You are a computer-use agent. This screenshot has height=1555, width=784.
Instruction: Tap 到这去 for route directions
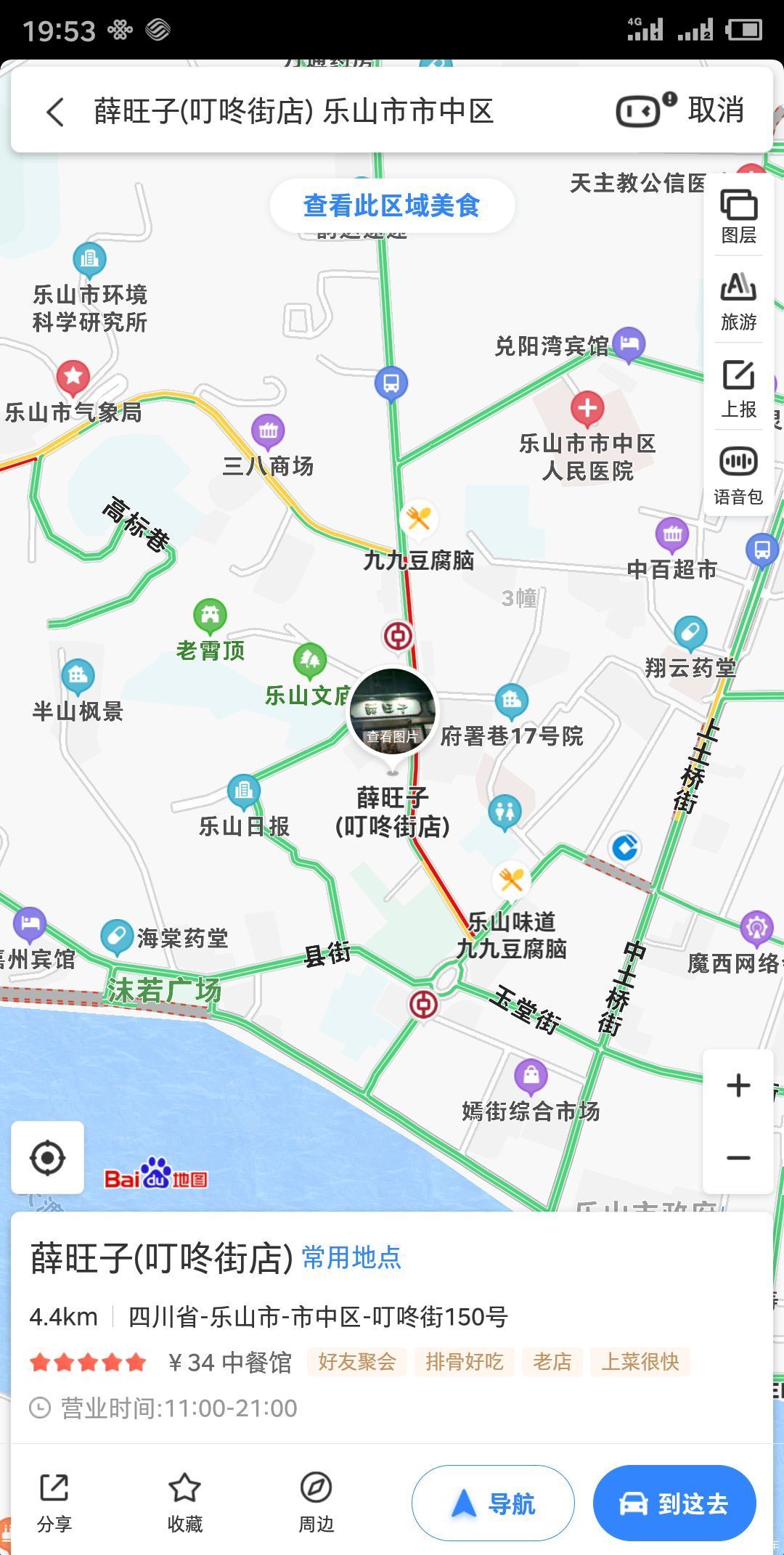674,1503
